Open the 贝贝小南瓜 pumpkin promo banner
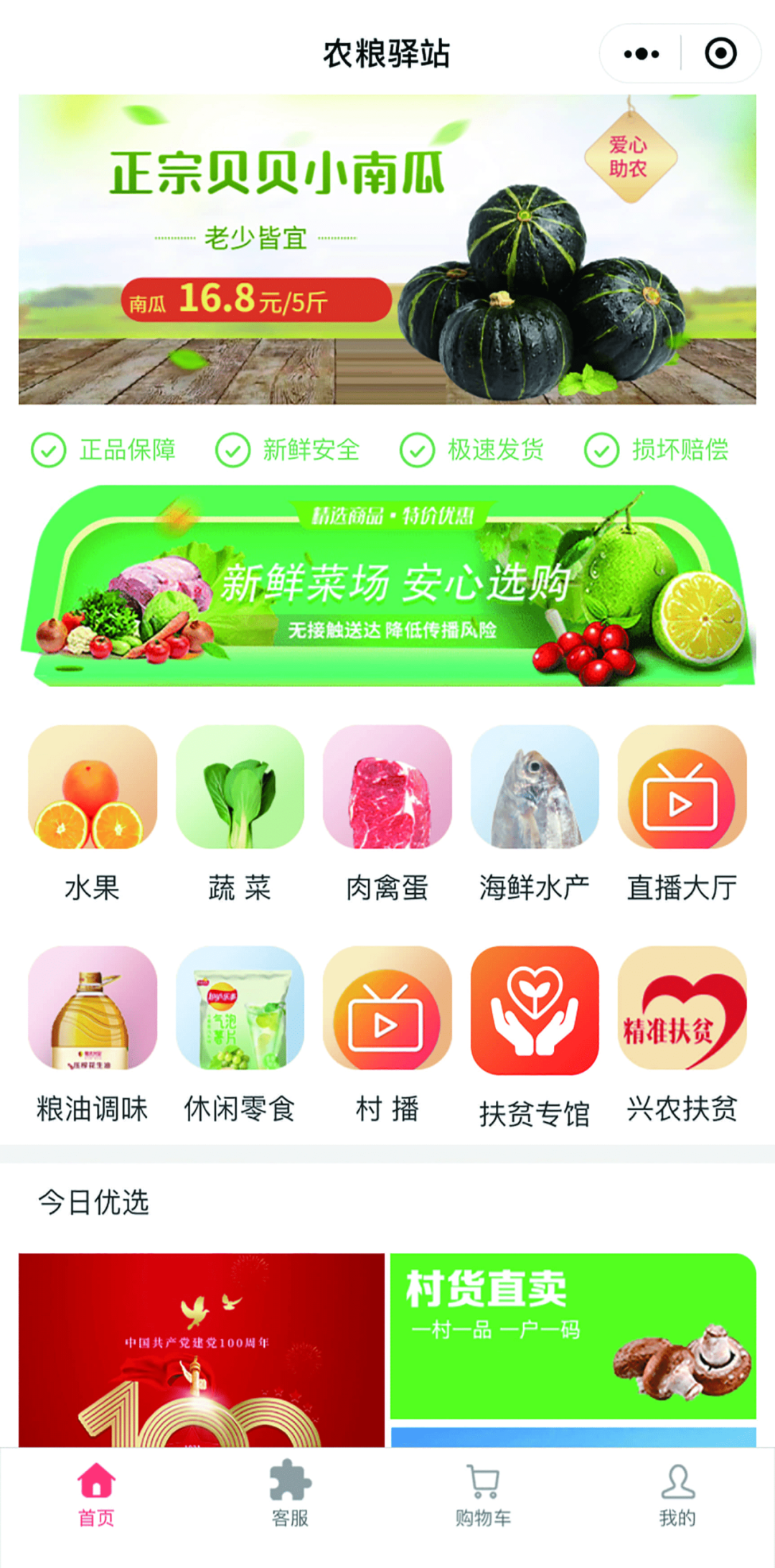Screen dimensions: 775x1568 pyautogui.click(x=387, y=249)
